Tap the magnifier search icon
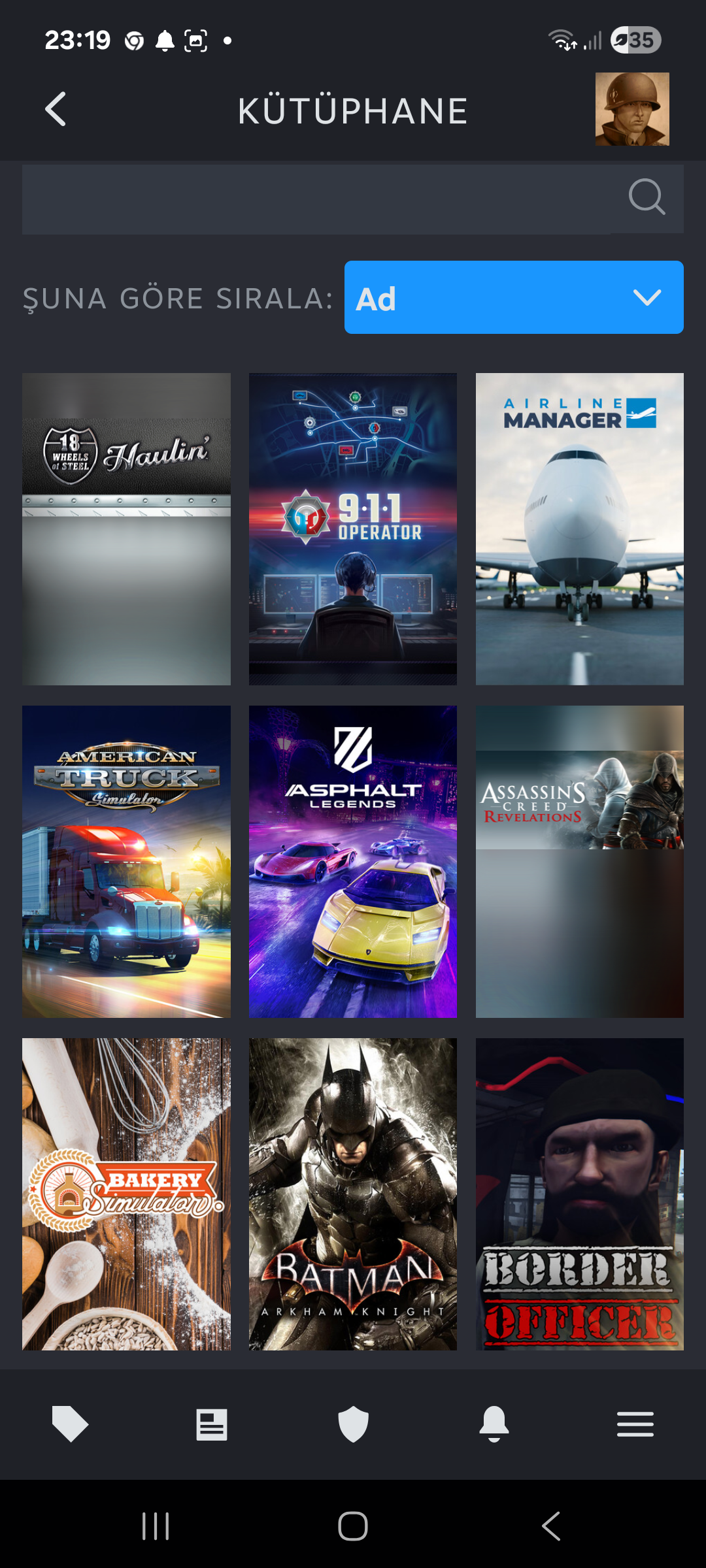Screen dimensions: 706x1568 click(x=647, y=197)
